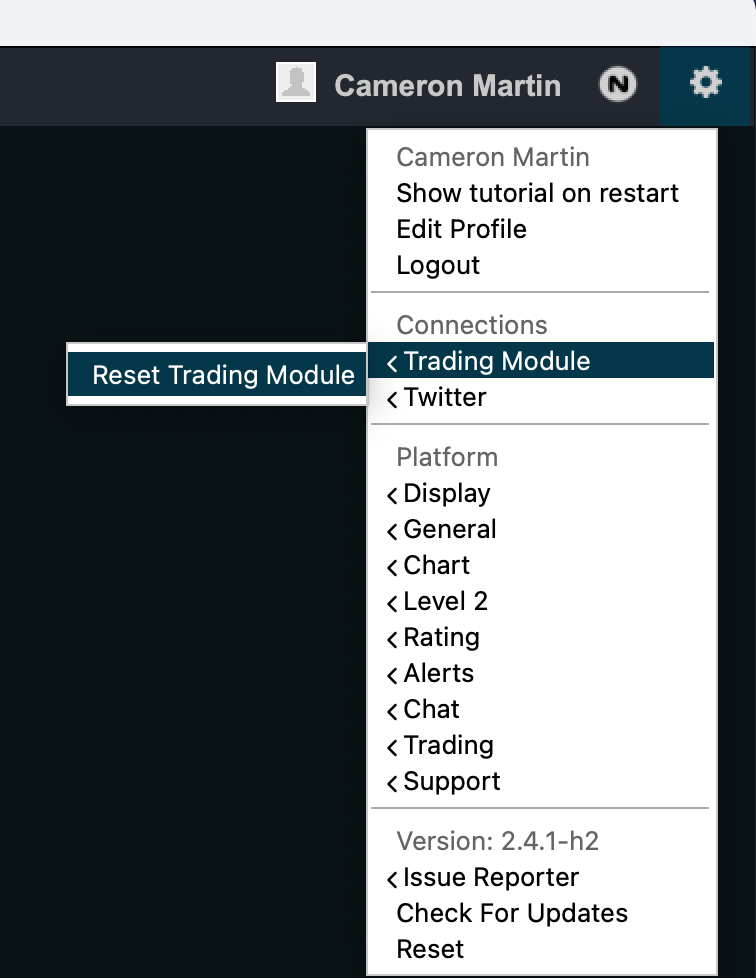Close the settings gear menu
756x978 pixels.
[706, 84]
